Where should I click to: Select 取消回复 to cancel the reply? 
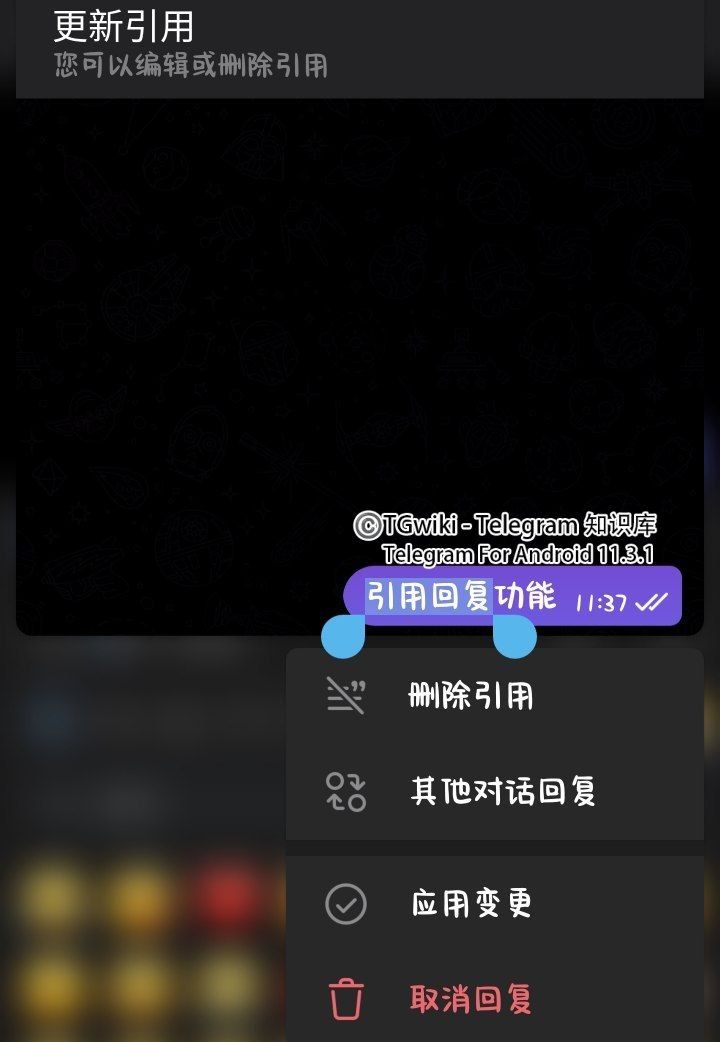470,999
